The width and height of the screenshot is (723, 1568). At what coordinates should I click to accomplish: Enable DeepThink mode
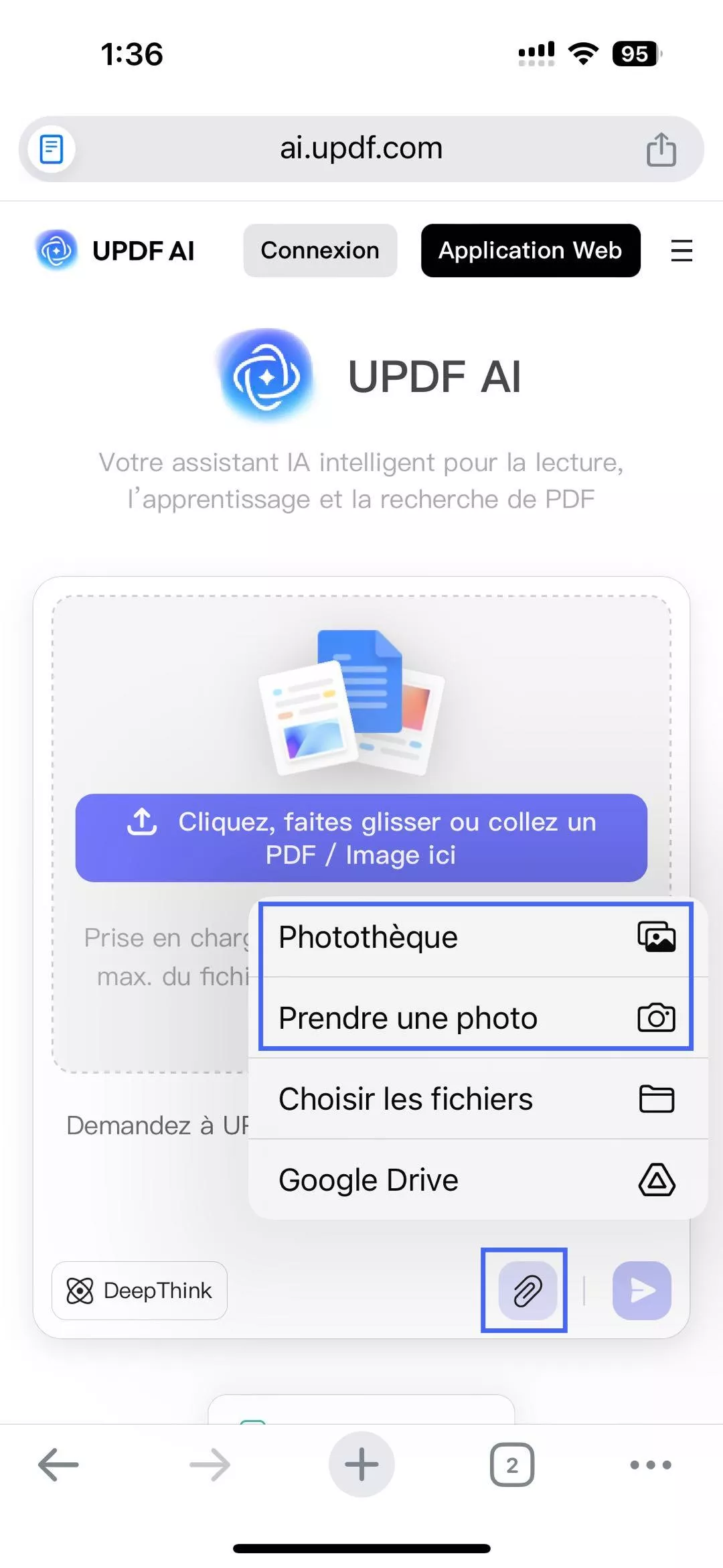point(139,1289)
